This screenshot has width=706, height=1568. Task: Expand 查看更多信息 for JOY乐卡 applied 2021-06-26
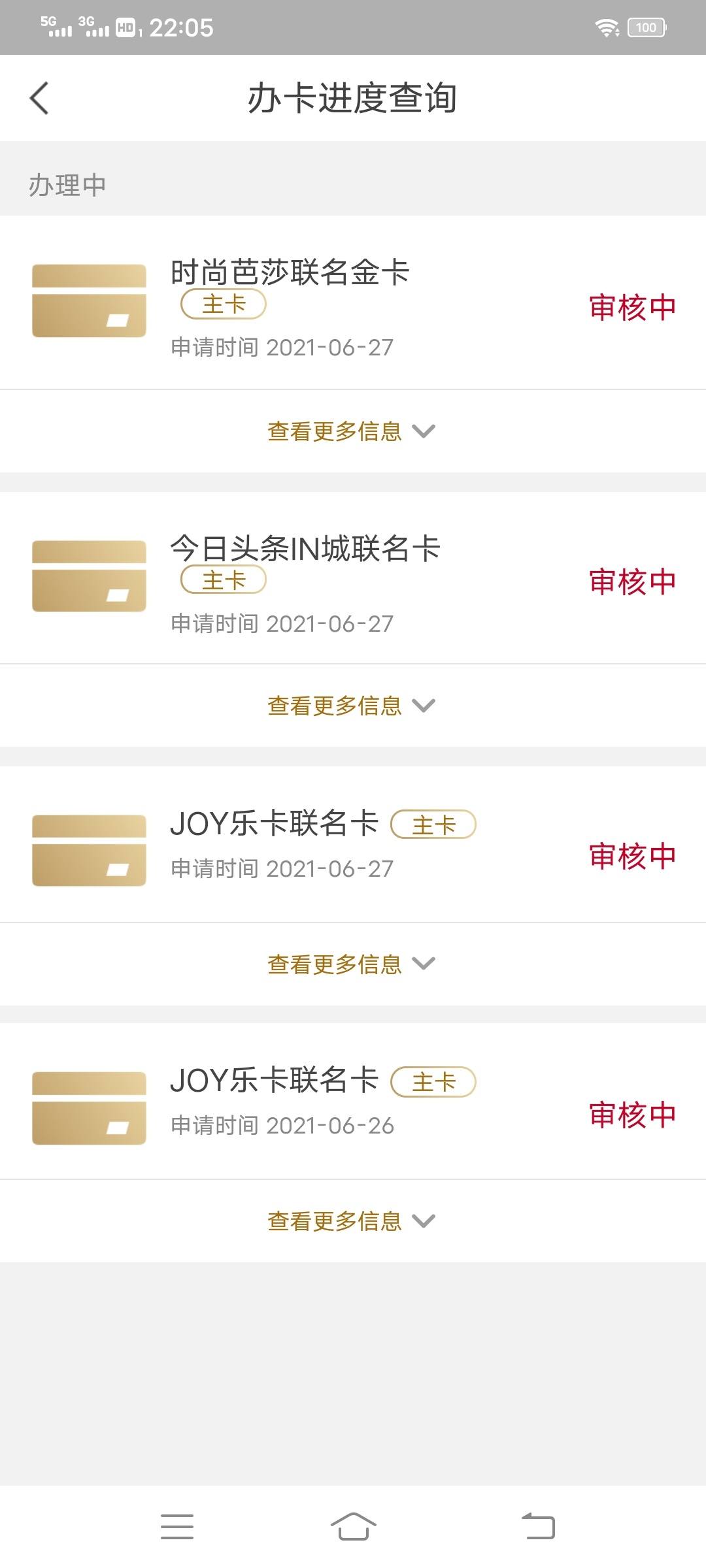(x=352, y=1220)
